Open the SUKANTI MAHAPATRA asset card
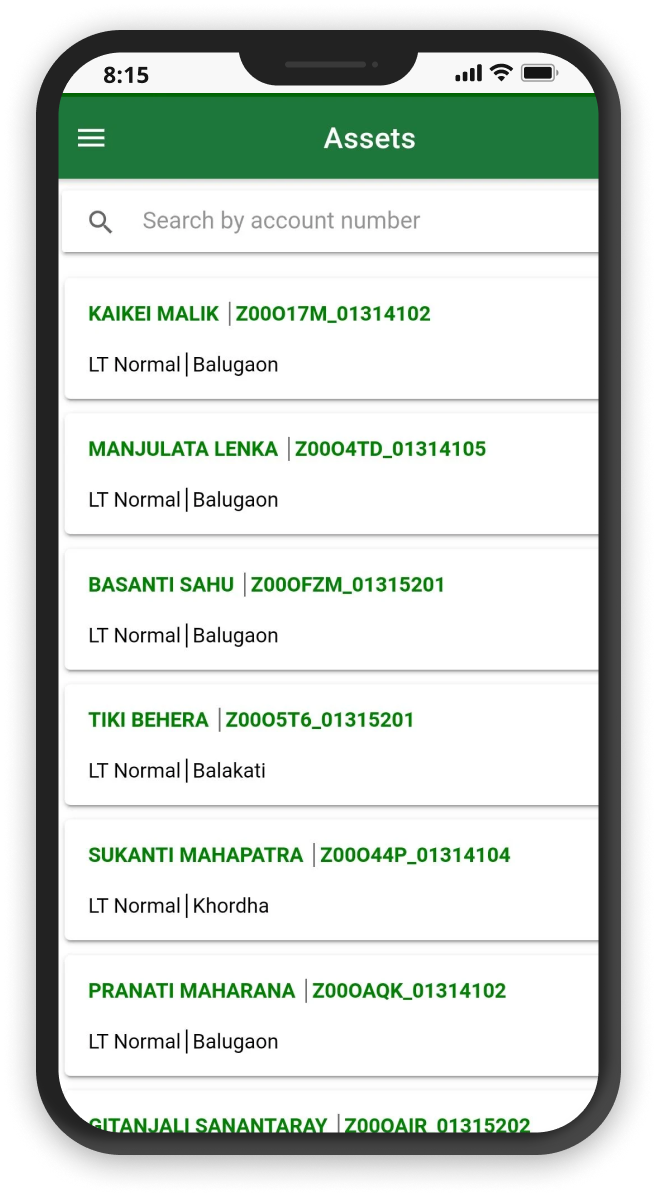Screen dimensions: 657x1197 tap(331, 879)
